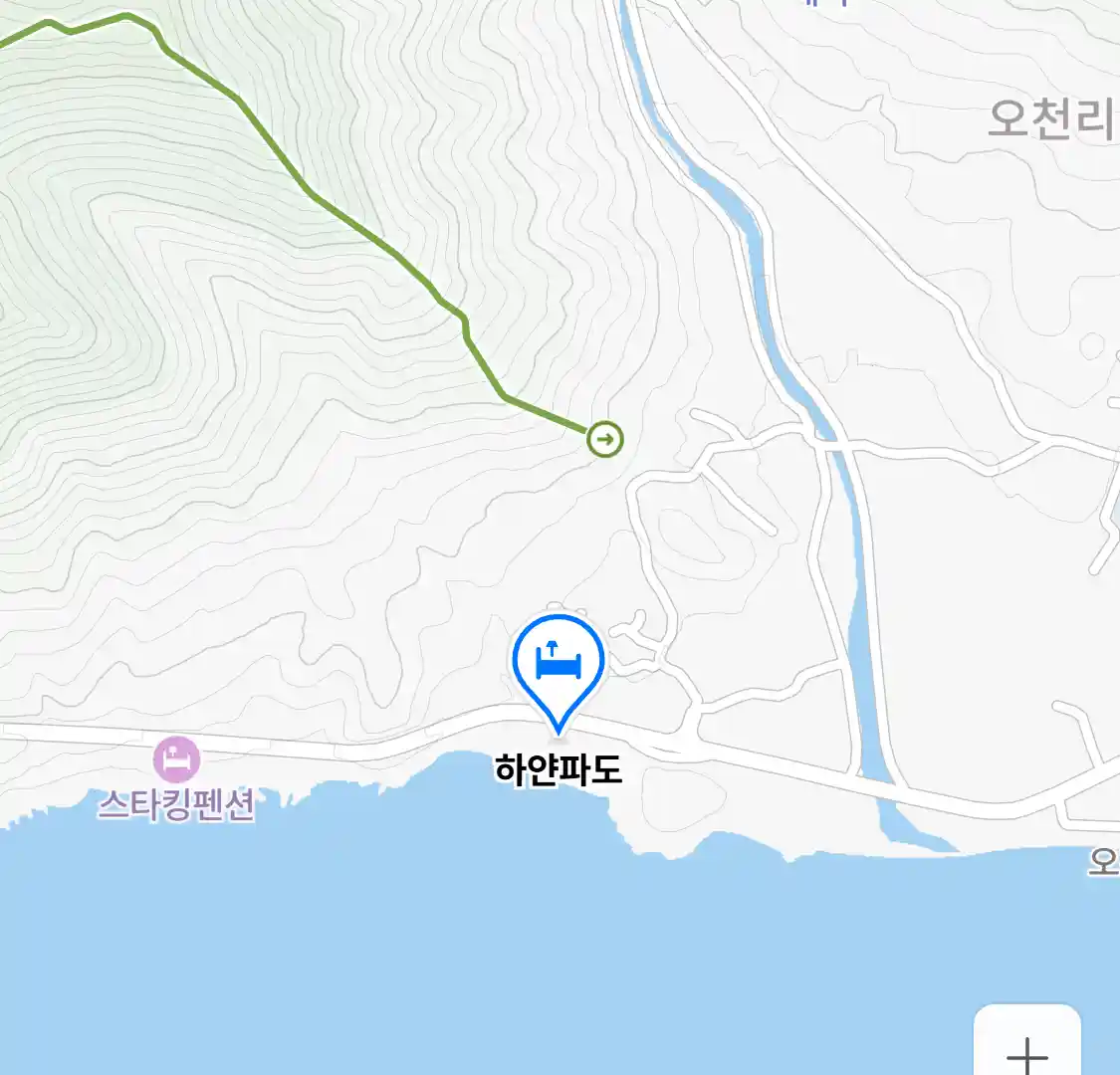Zoom in with the plus button
The image size is (1120, 1075).
[x=1026, y=1050]
